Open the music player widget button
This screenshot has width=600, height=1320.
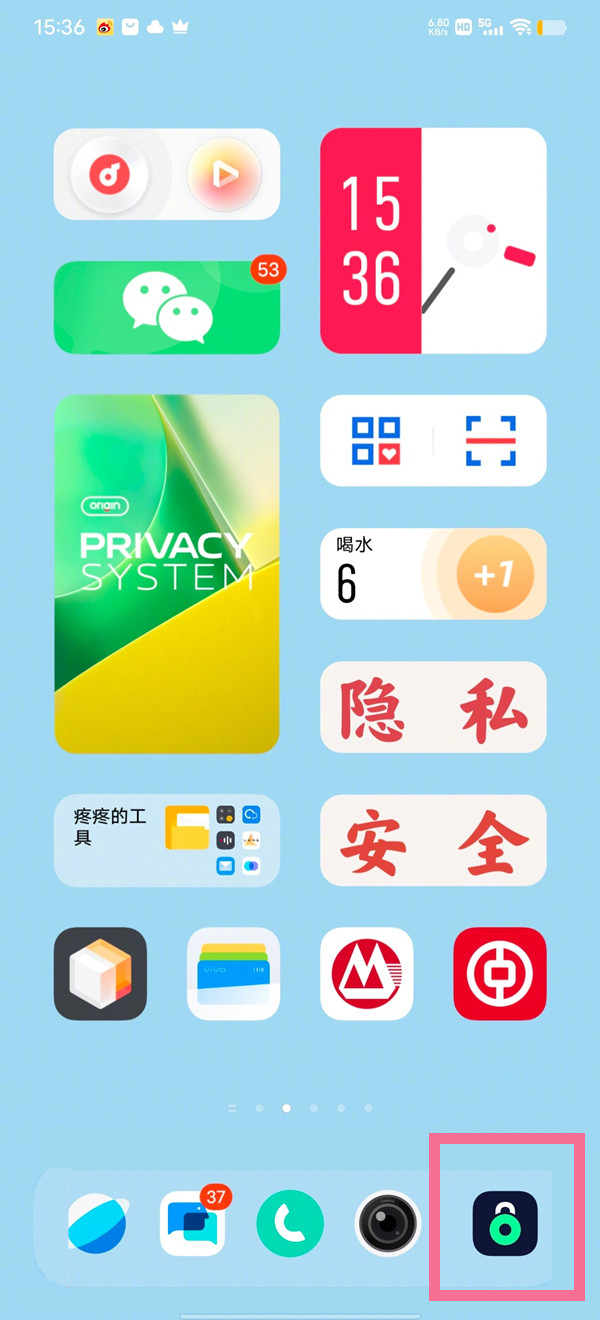tap(105, 176)
